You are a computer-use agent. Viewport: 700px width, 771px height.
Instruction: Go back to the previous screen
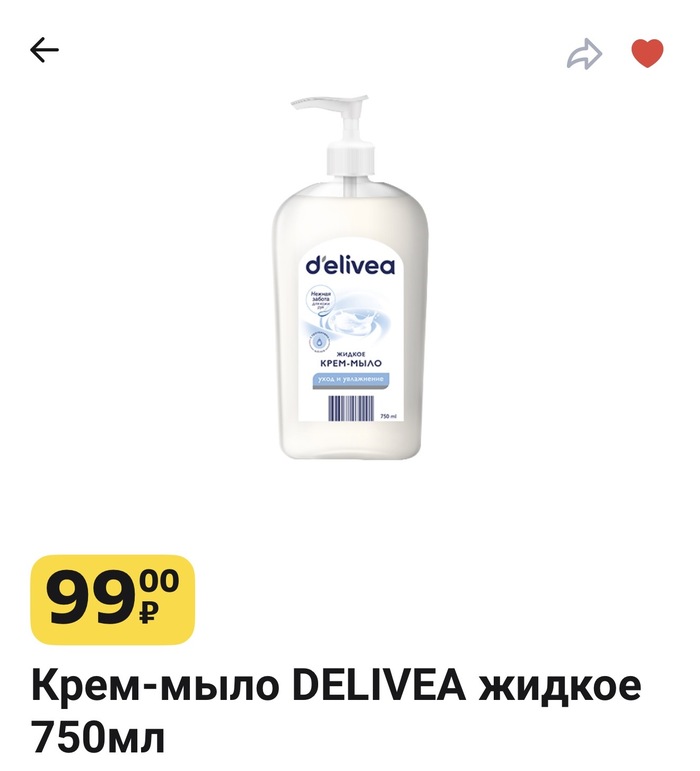[45, 51]
